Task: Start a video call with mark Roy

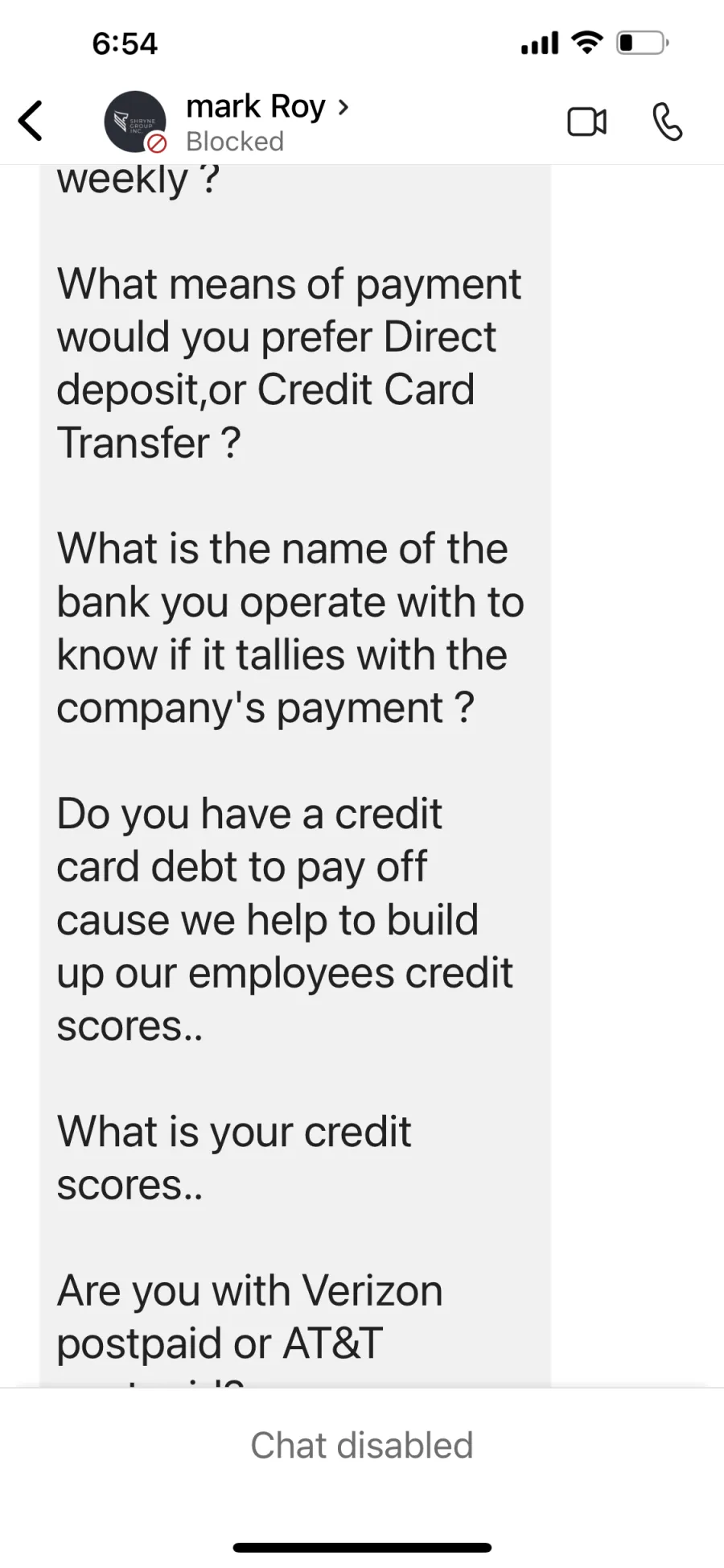Action: 587,122
